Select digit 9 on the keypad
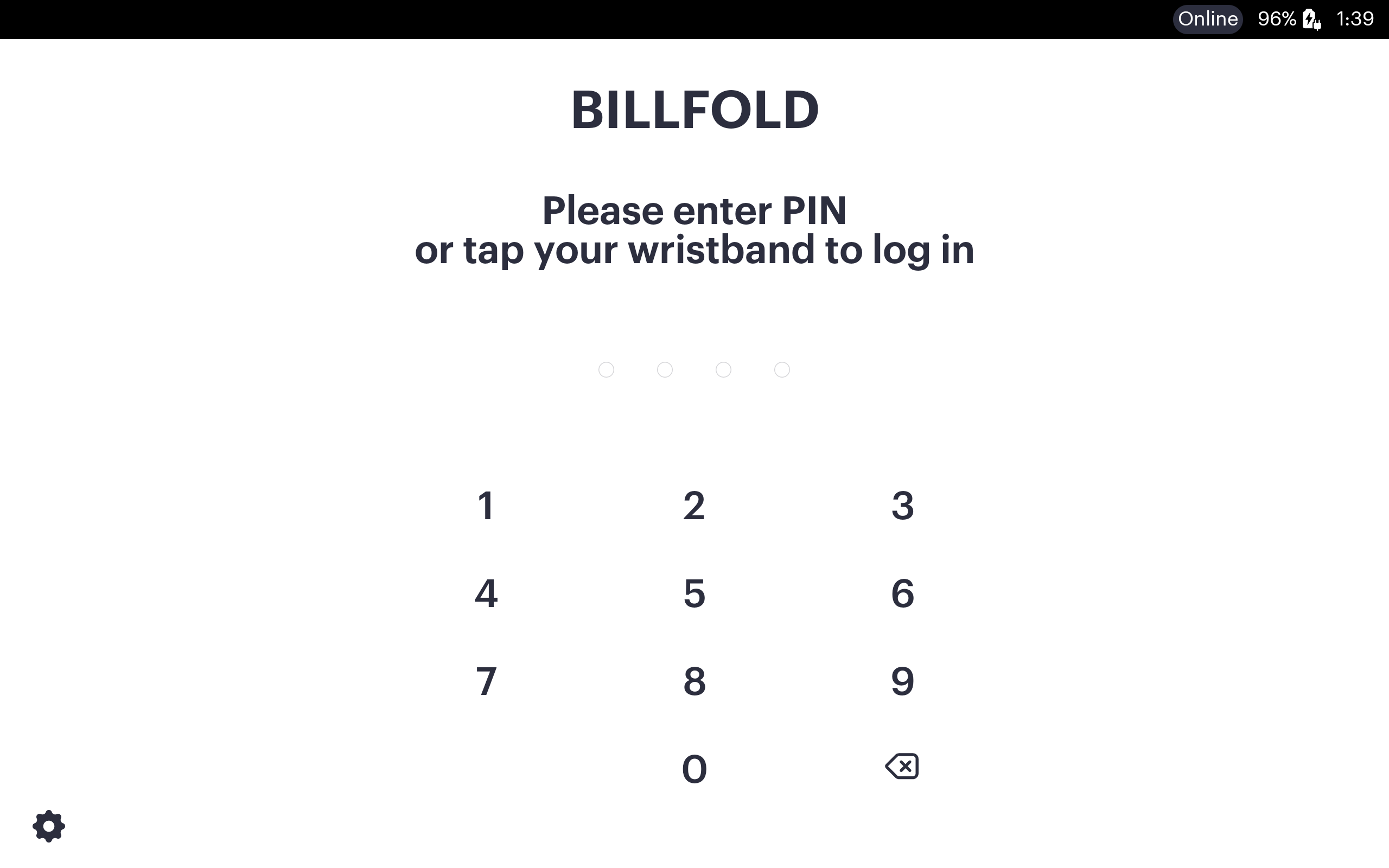Screen dimensions: 1389x868 902,681
